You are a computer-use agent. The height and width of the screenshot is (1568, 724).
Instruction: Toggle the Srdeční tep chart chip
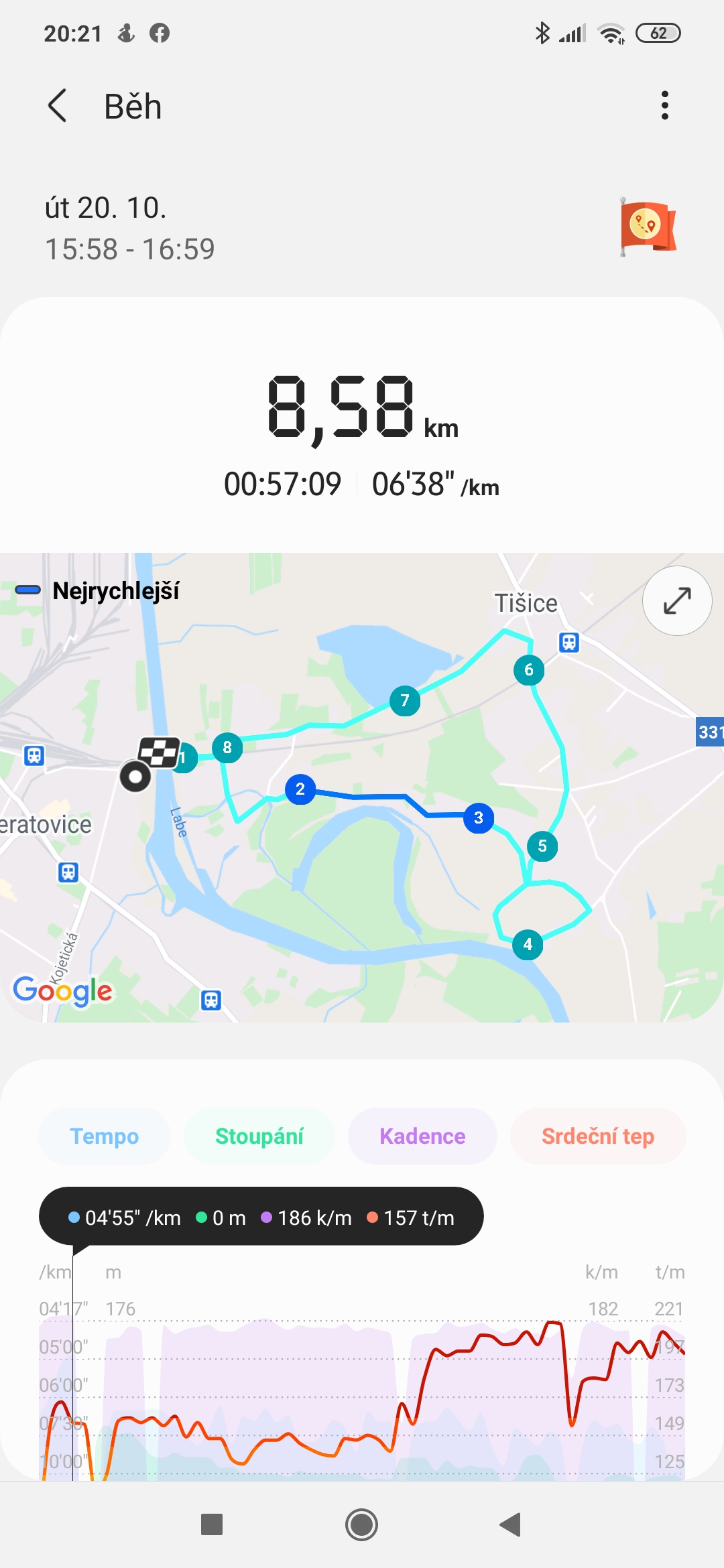pos(598,1136)
